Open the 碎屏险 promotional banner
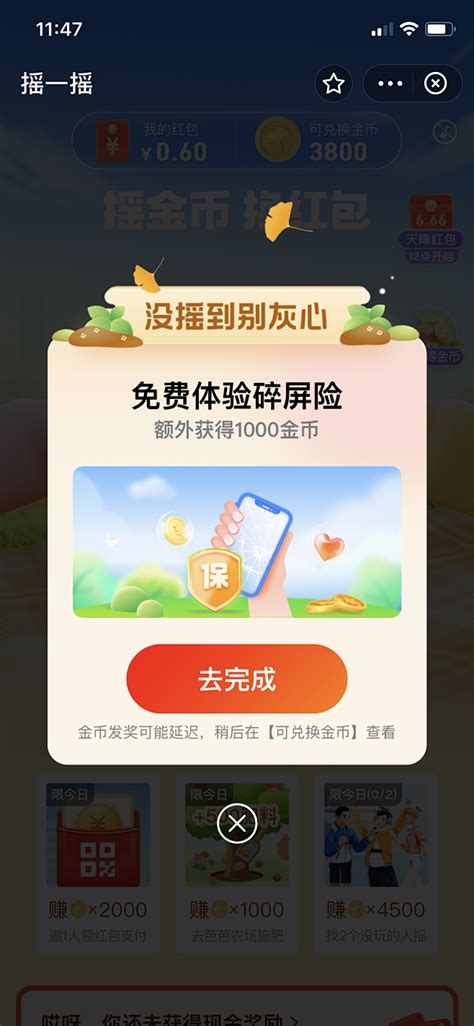474x1026 pixels. (x=237, y=542)
